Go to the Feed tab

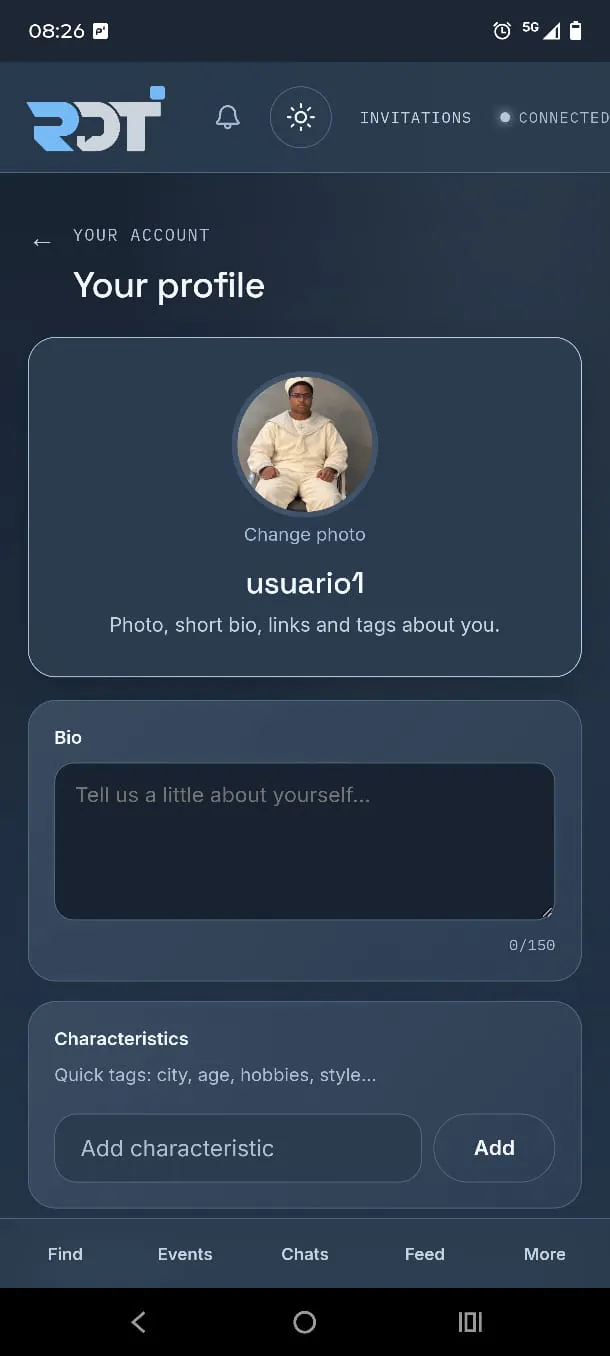click(x=425, y=1254)
